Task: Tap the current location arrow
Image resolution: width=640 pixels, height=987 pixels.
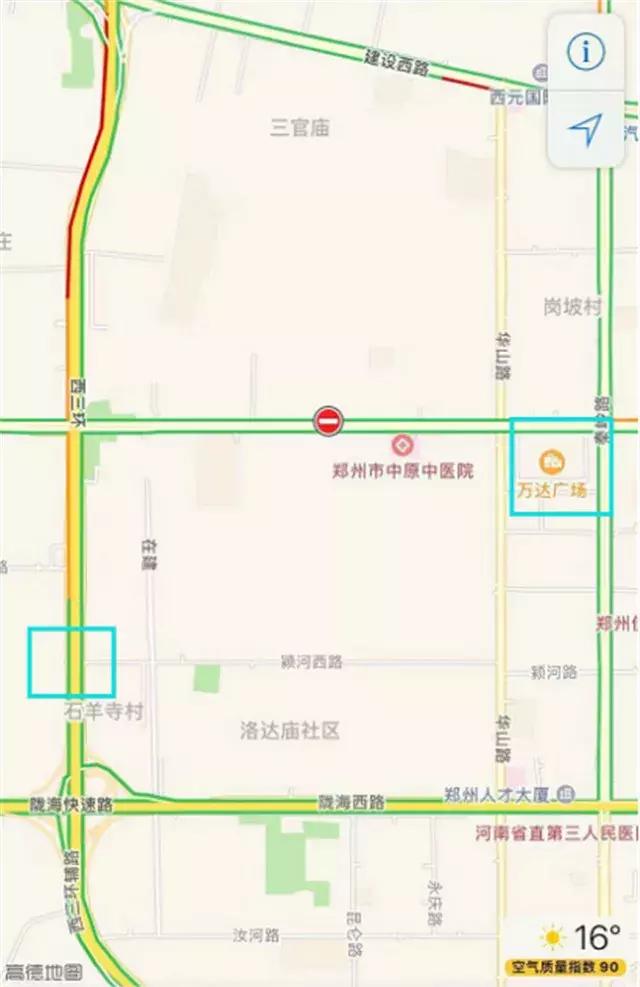Action: coord(586,128)
